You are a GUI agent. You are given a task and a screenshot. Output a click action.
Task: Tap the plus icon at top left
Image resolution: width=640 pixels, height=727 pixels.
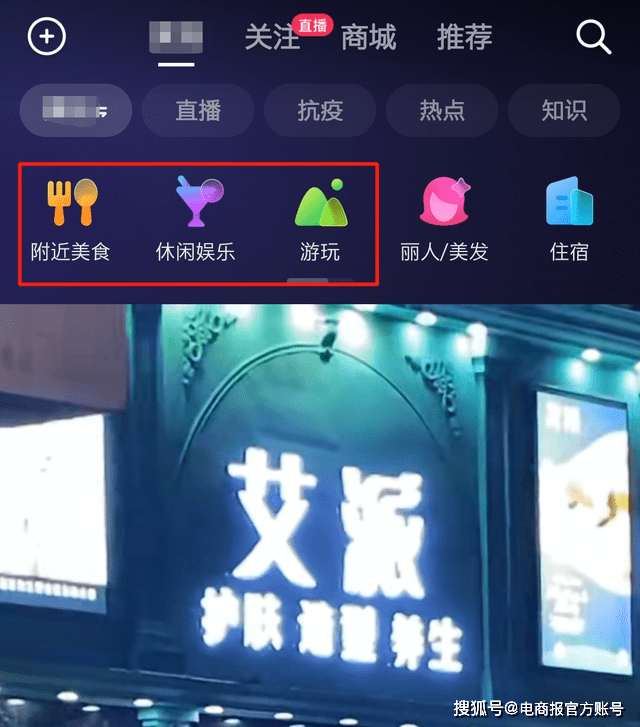coord(46,38)
